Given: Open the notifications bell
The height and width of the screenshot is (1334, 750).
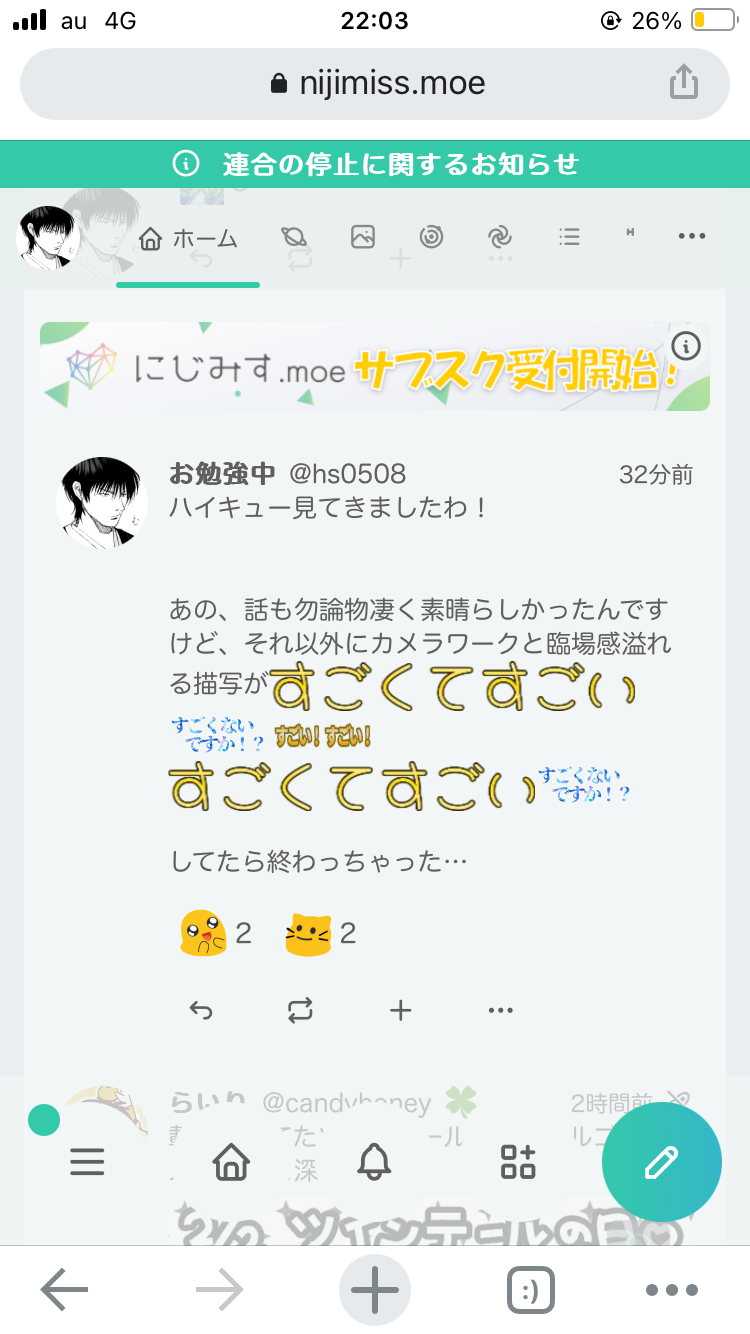Looking at the screenshot, I should pyautogui.click(x=374, y=1161).
